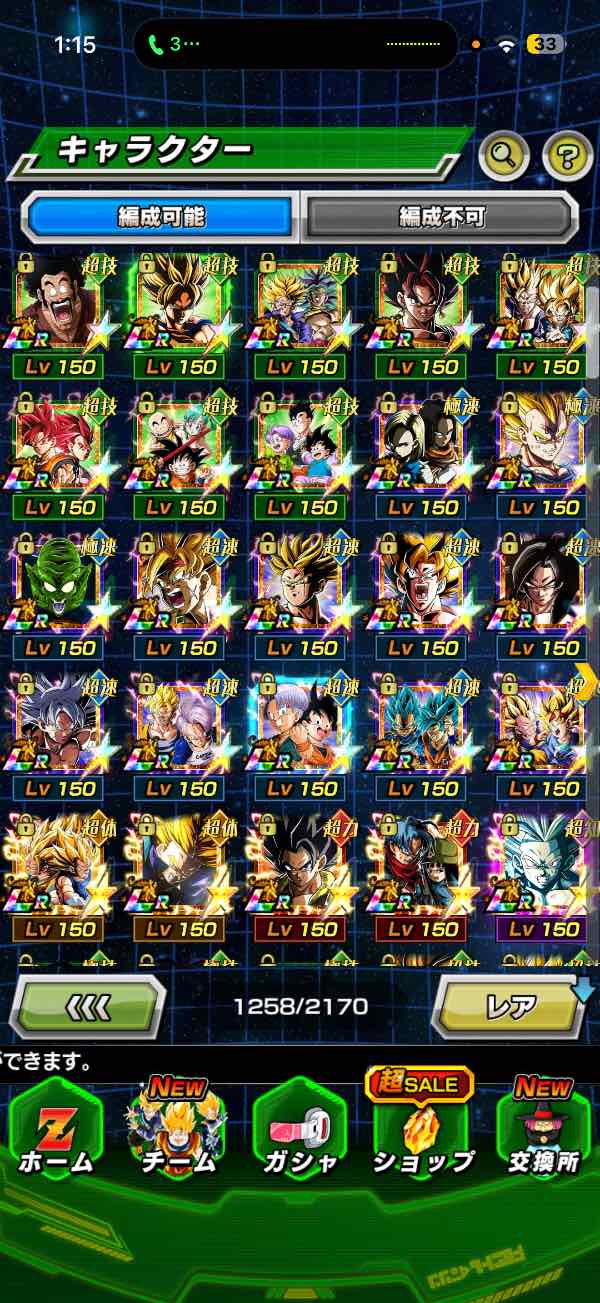Open the question mark help icon
600x1303 pixels.
click(x=567, y=154)
